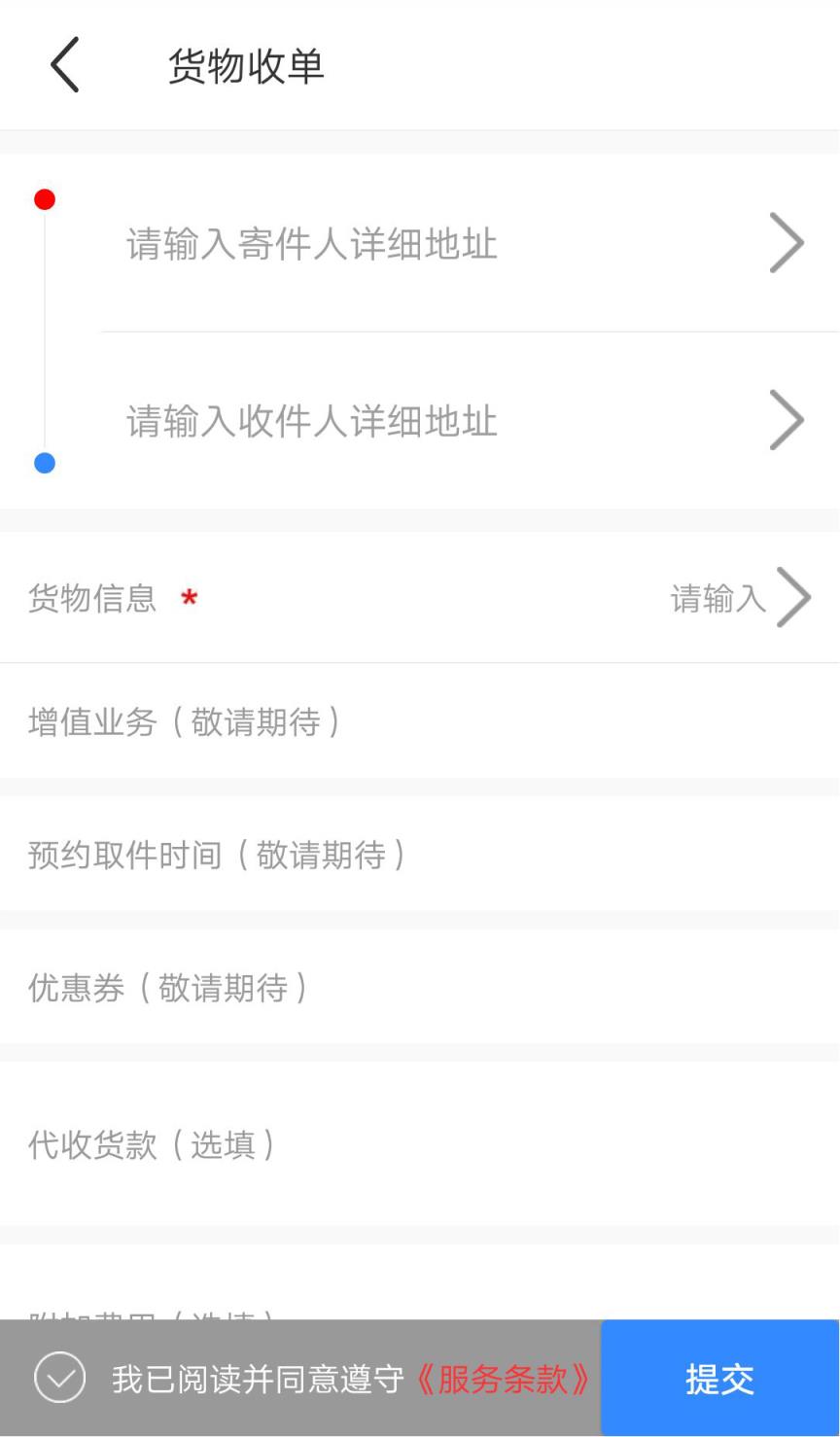The image size is (840, 1437).
Task: Click the blue recipient location dot
Action: 44,464
